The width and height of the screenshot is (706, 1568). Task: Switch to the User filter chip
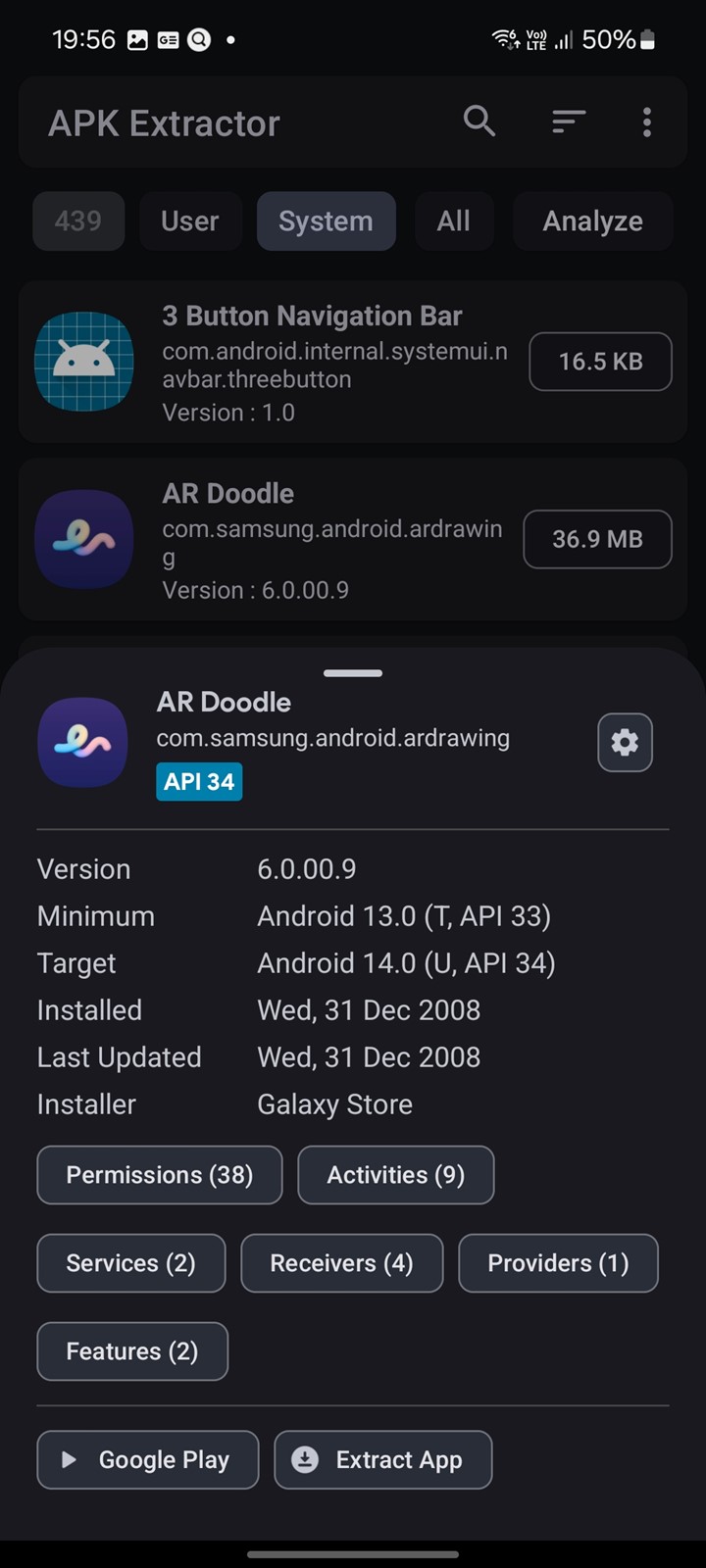190,221
